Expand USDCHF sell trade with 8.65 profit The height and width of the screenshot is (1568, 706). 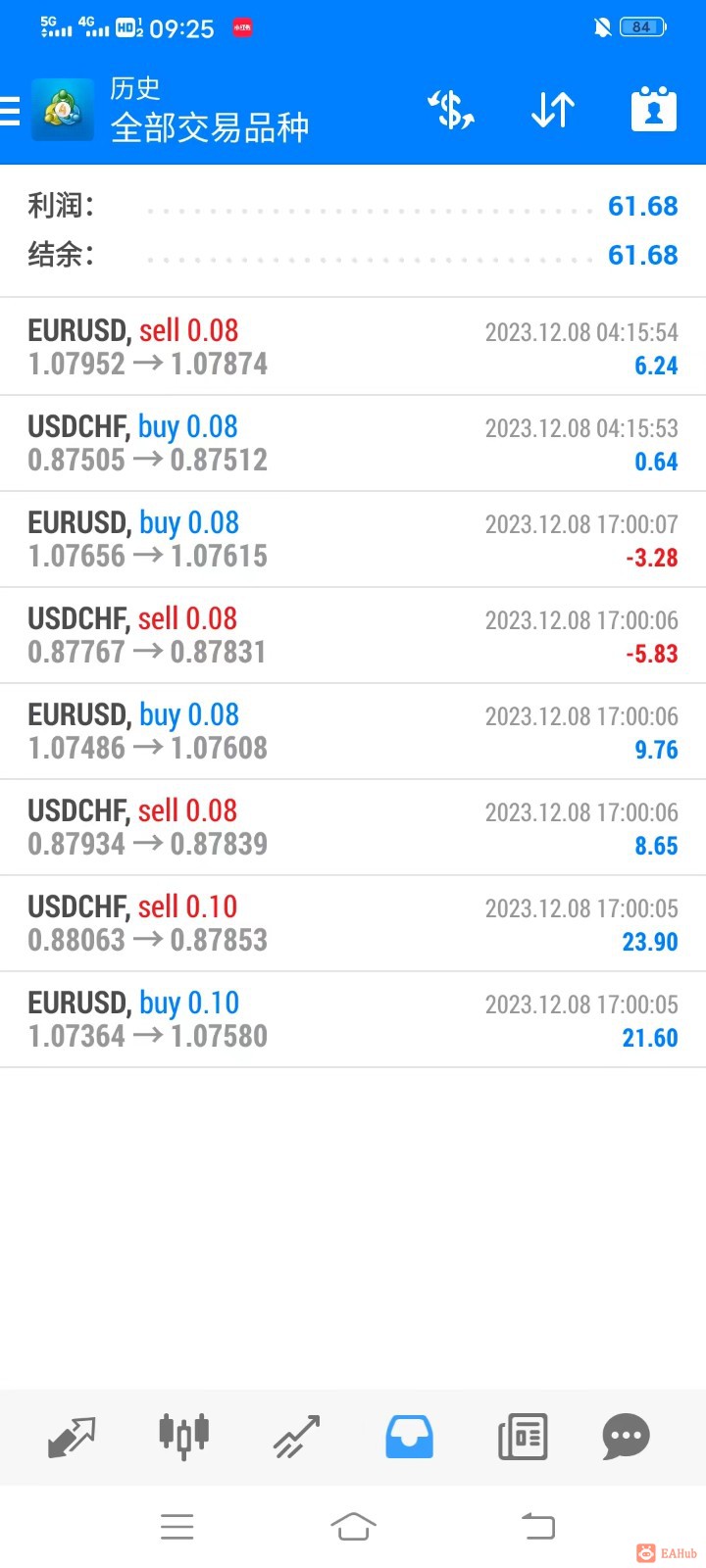(x=353, y=827)
